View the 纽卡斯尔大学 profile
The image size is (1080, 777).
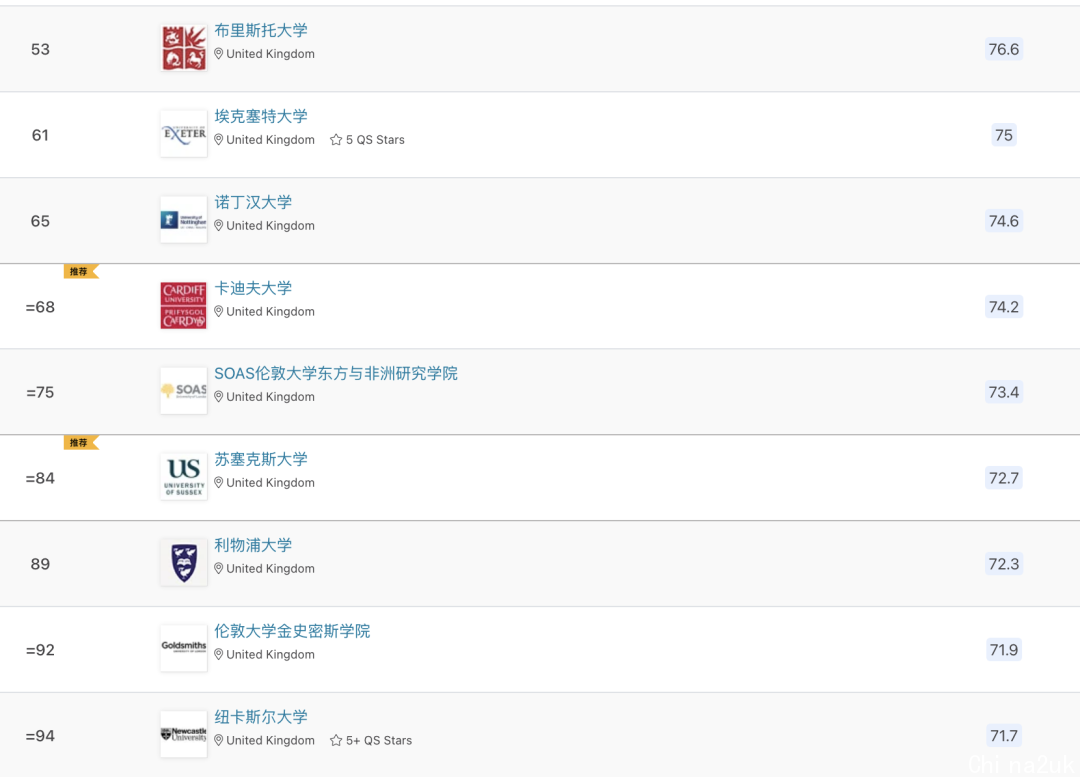[261, 718]
